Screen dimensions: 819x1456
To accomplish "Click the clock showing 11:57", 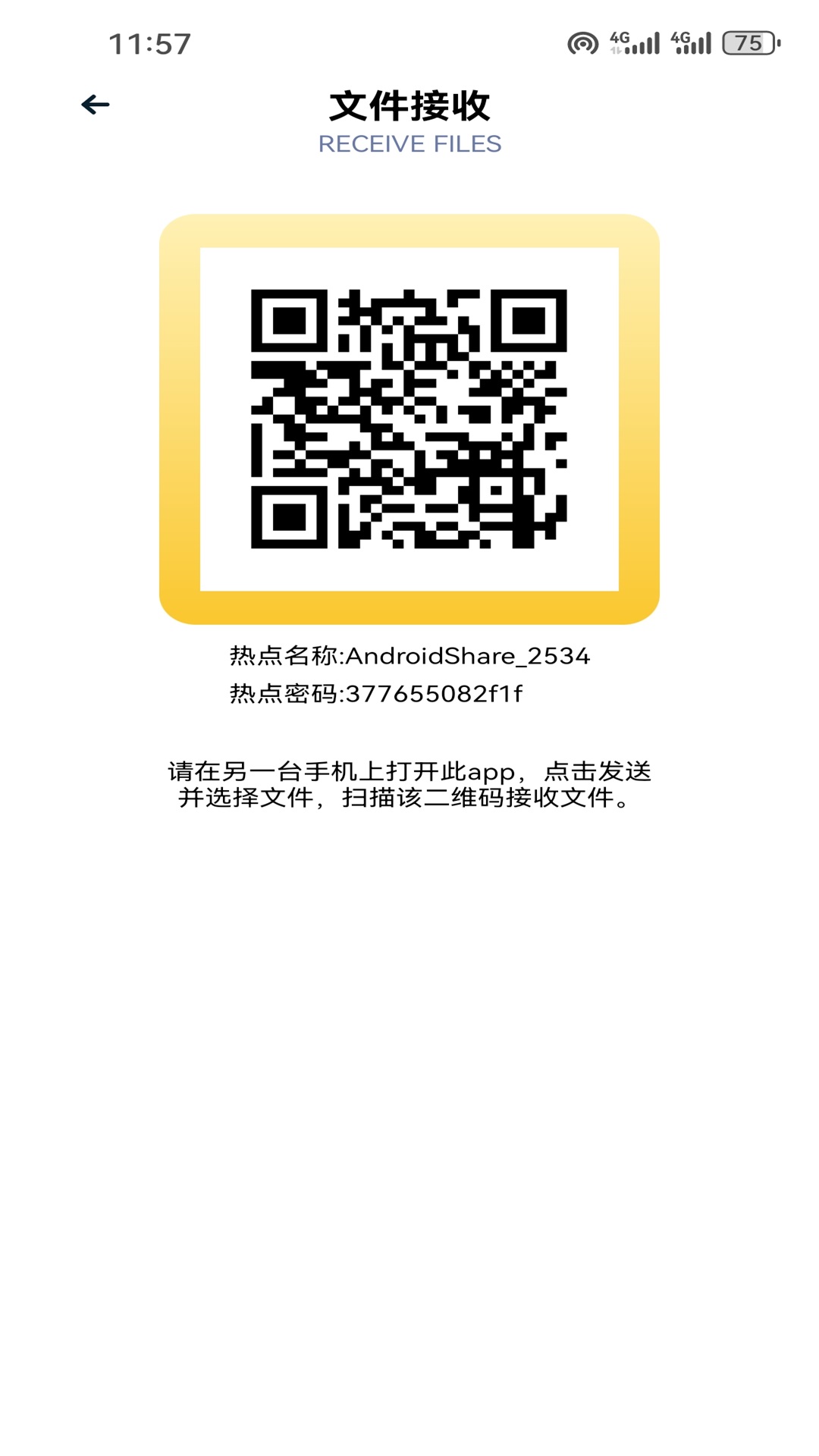I will pyautogui.click(x=149, y=43).
